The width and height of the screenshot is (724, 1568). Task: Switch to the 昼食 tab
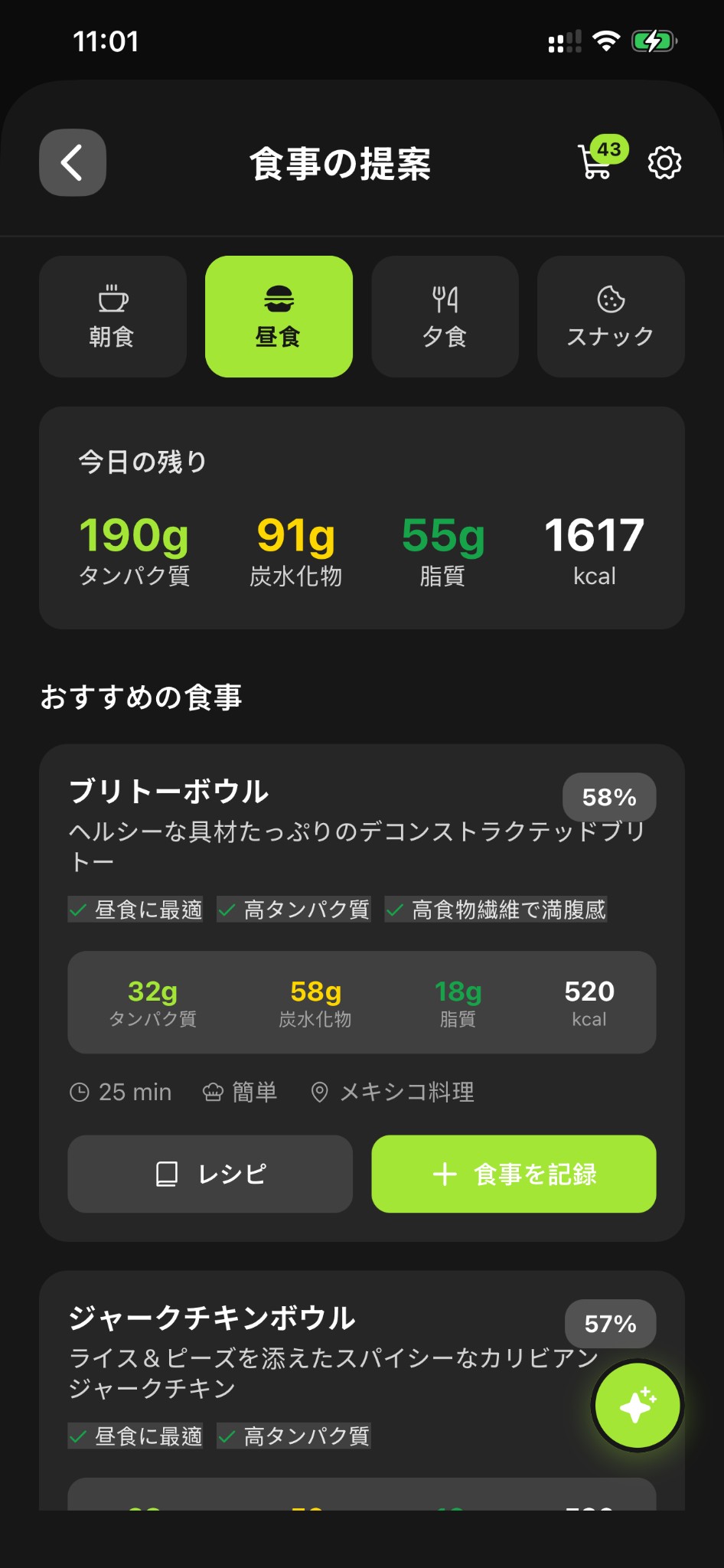tap(279, 316)
